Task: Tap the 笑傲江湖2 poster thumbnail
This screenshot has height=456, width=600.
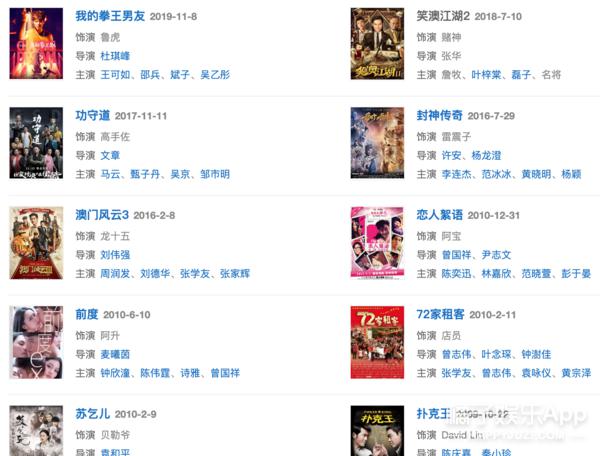Action: 377,44
